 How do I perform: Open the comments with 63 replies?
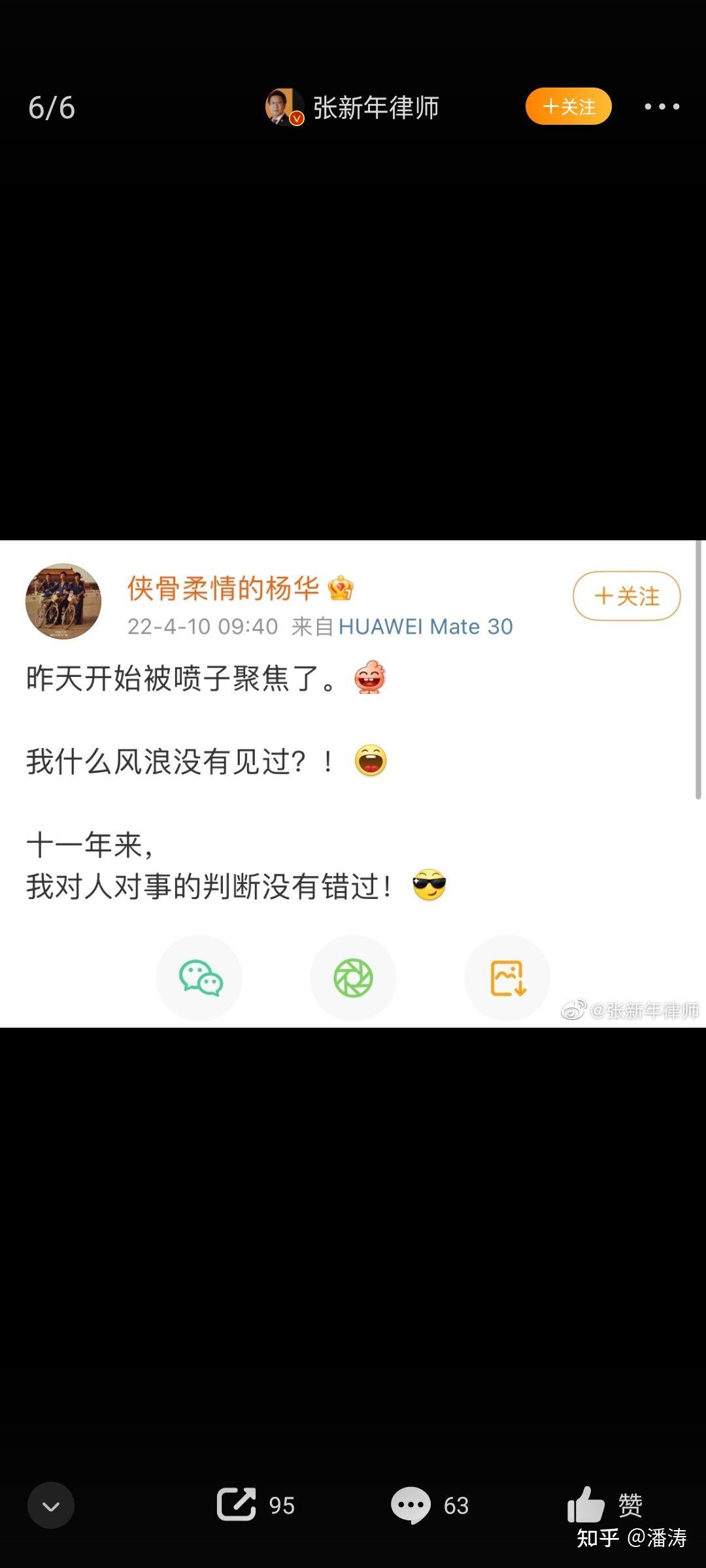click(x=412, y=1505)
